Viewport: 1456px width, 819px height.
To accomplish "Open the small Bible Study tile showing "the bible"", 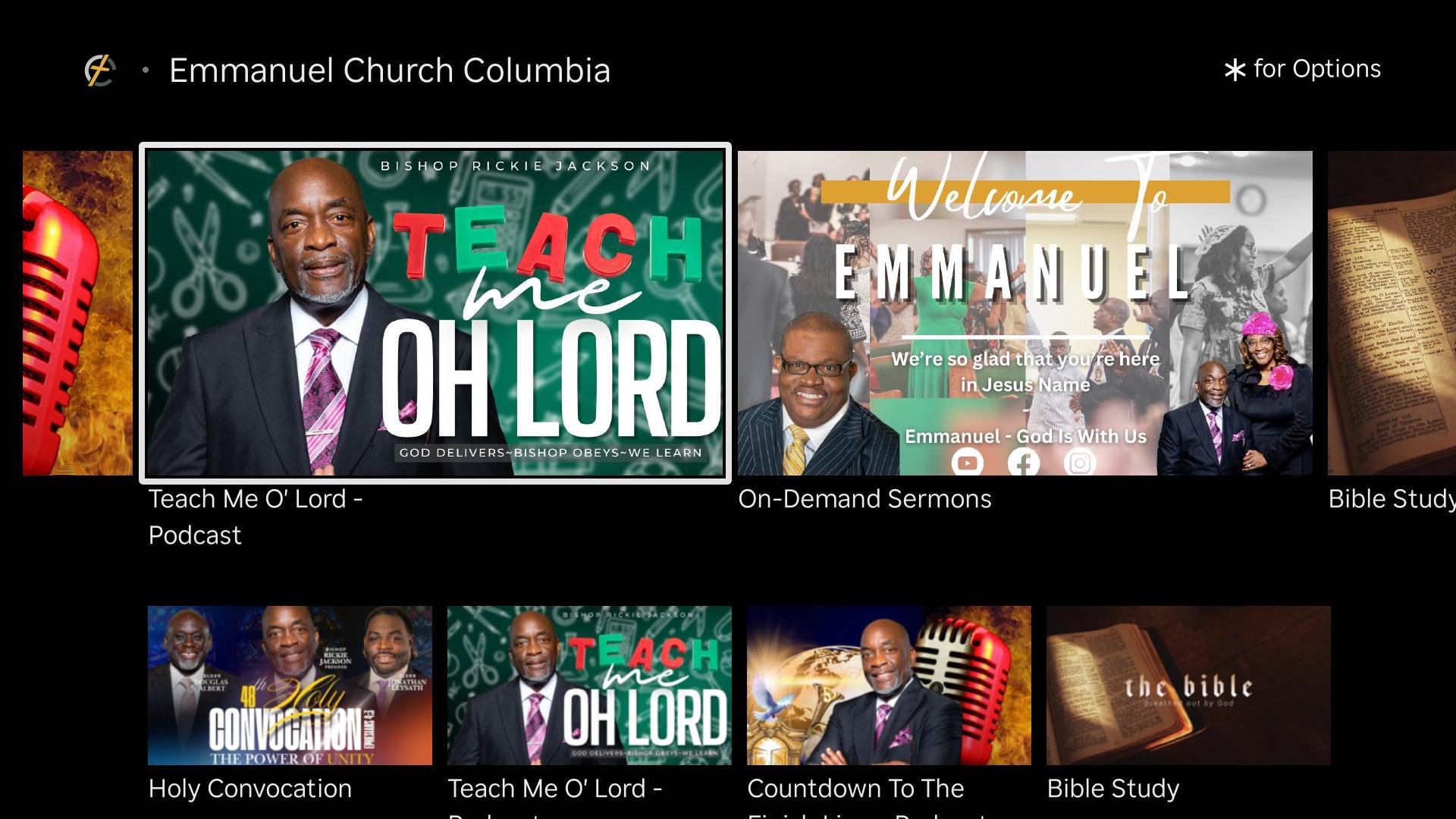I will coord(1188,686).
